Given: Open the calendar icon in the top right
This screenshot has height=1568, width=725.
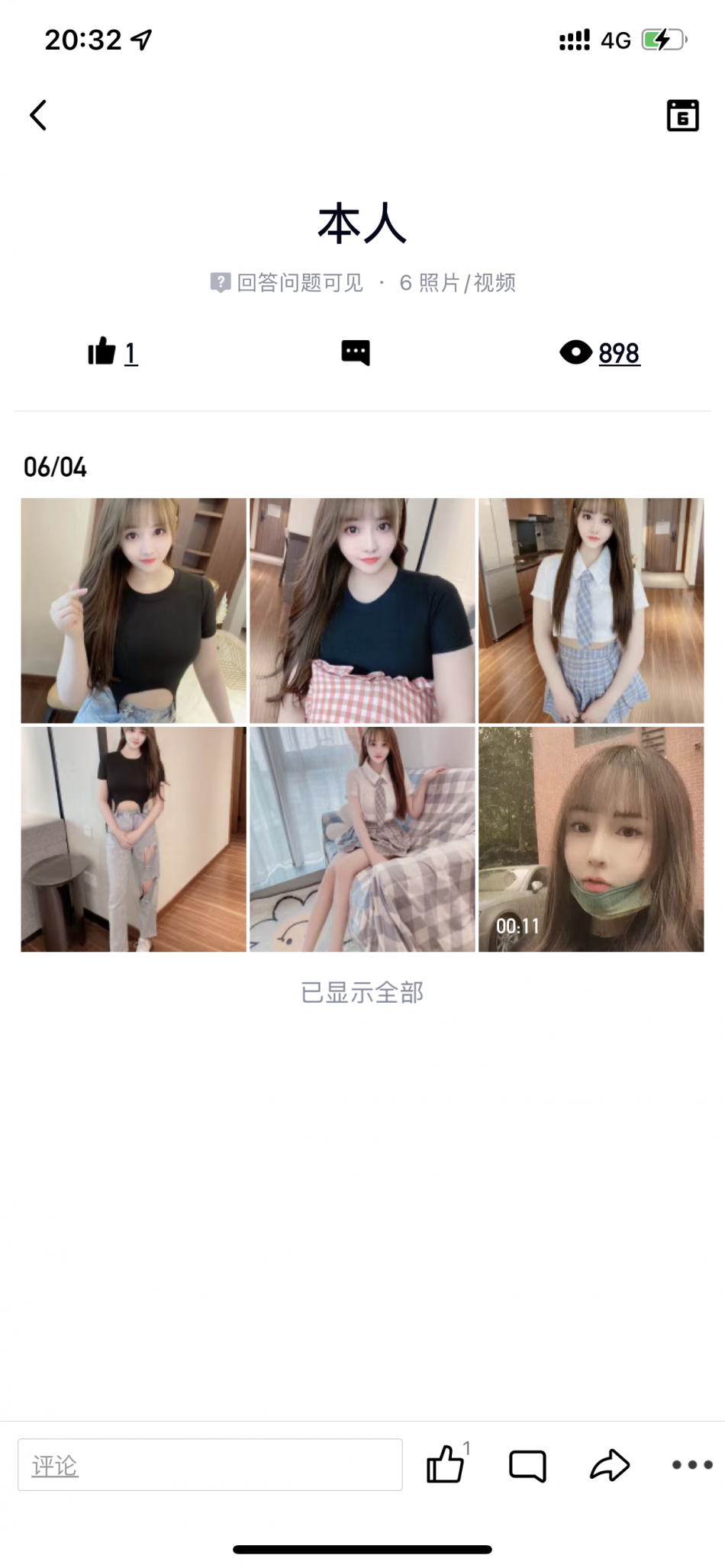Looking at the screenshot, I should click(682, 115).
